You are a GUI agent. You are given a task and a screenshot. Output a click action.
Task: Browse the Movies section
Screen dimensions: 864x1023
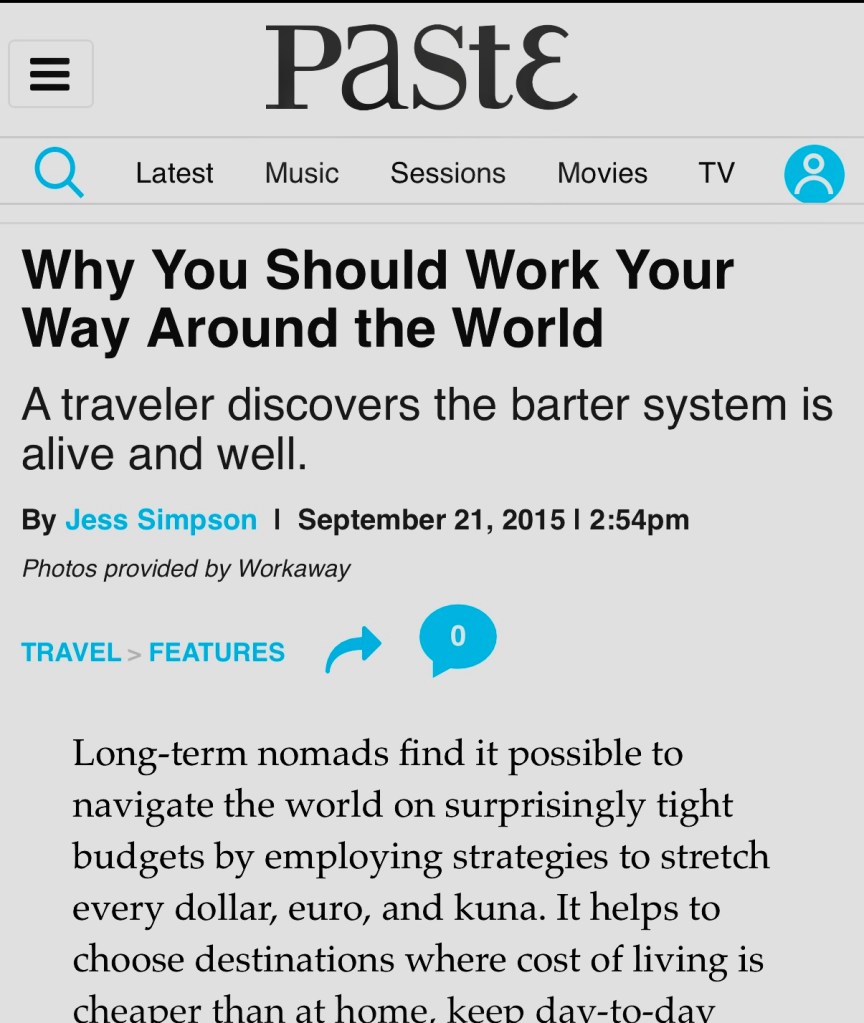coord(602,173)
